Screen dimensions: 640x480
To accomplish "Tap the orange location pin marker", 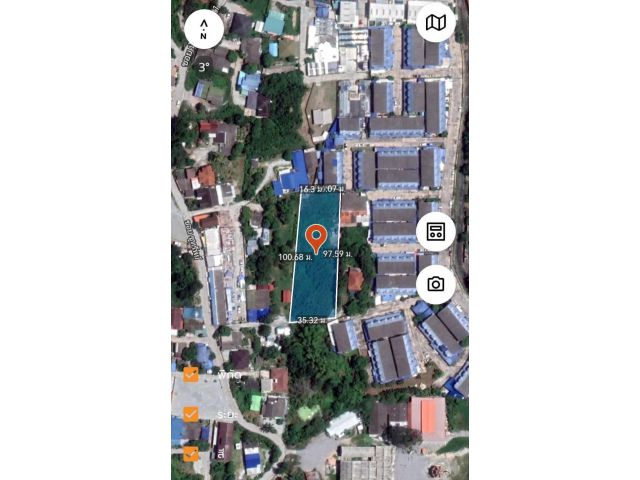I will [316, 238].
